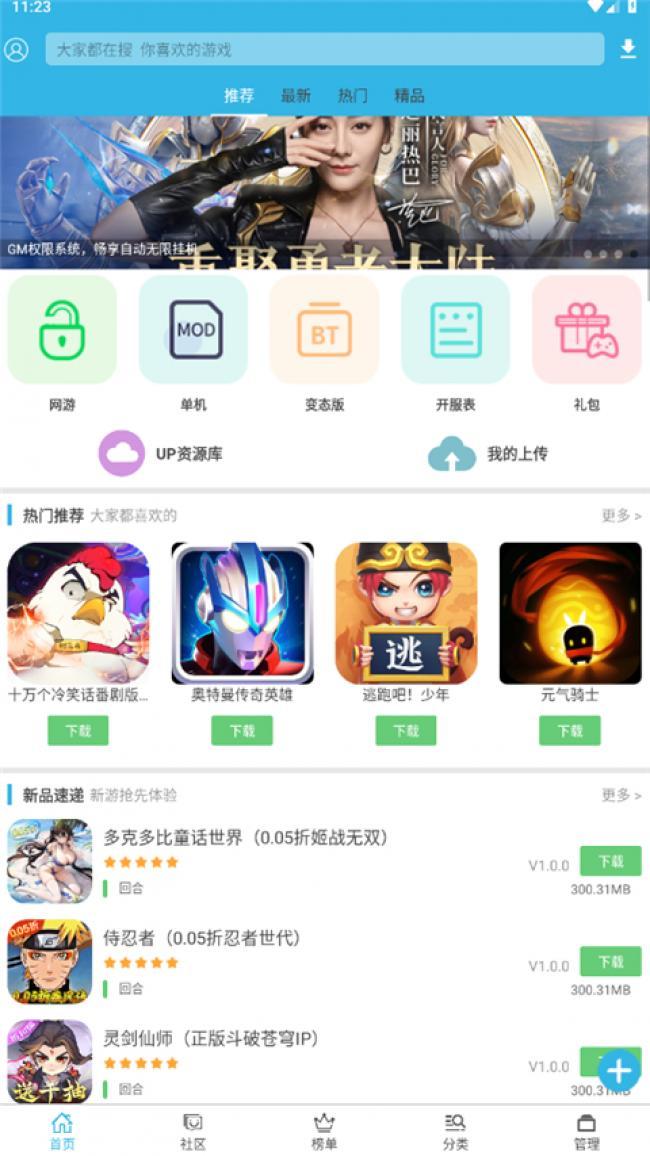
Task: Tap the search box 大家都在搜
Action: (324, 49)
